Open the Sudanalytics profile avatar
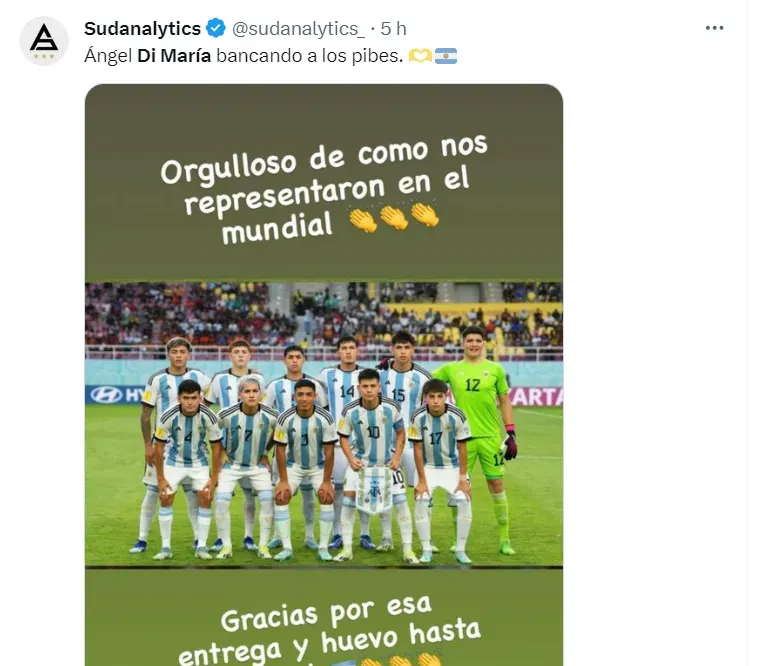Screen dimensions: 760x666 click(44, 41)
